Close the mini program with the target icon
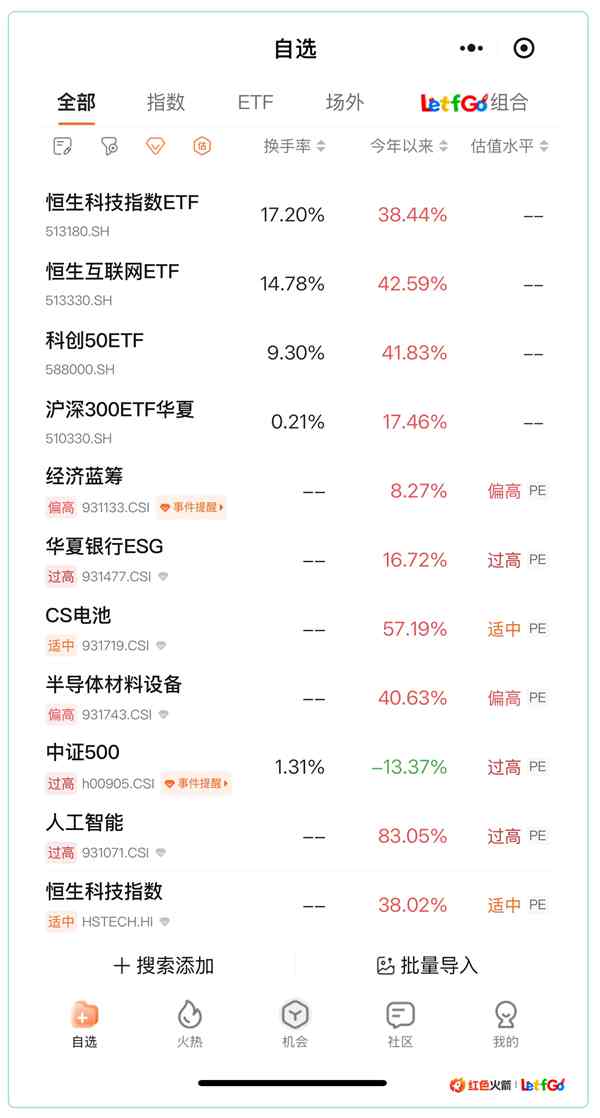Viewport: 600px width, 1118px height. [524, 48]
